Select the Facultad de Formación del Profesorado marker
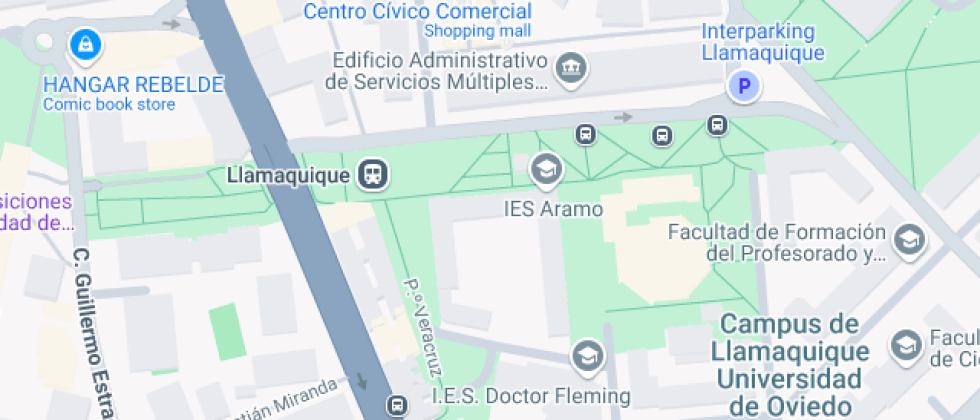Image resolution: width=980 pixels, height=420 pixels. pyautogui.click(x=909, y=240)
